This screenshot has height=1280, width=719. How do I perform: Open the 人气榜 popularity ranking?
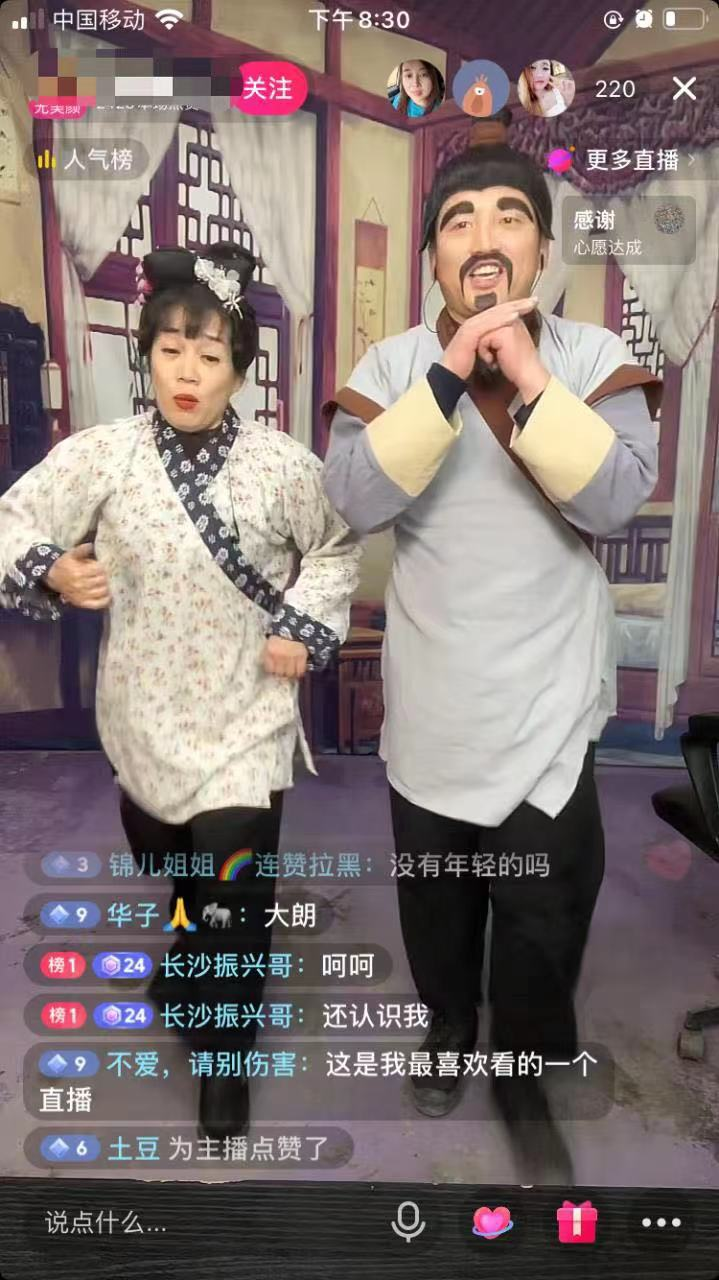(90, 160)
